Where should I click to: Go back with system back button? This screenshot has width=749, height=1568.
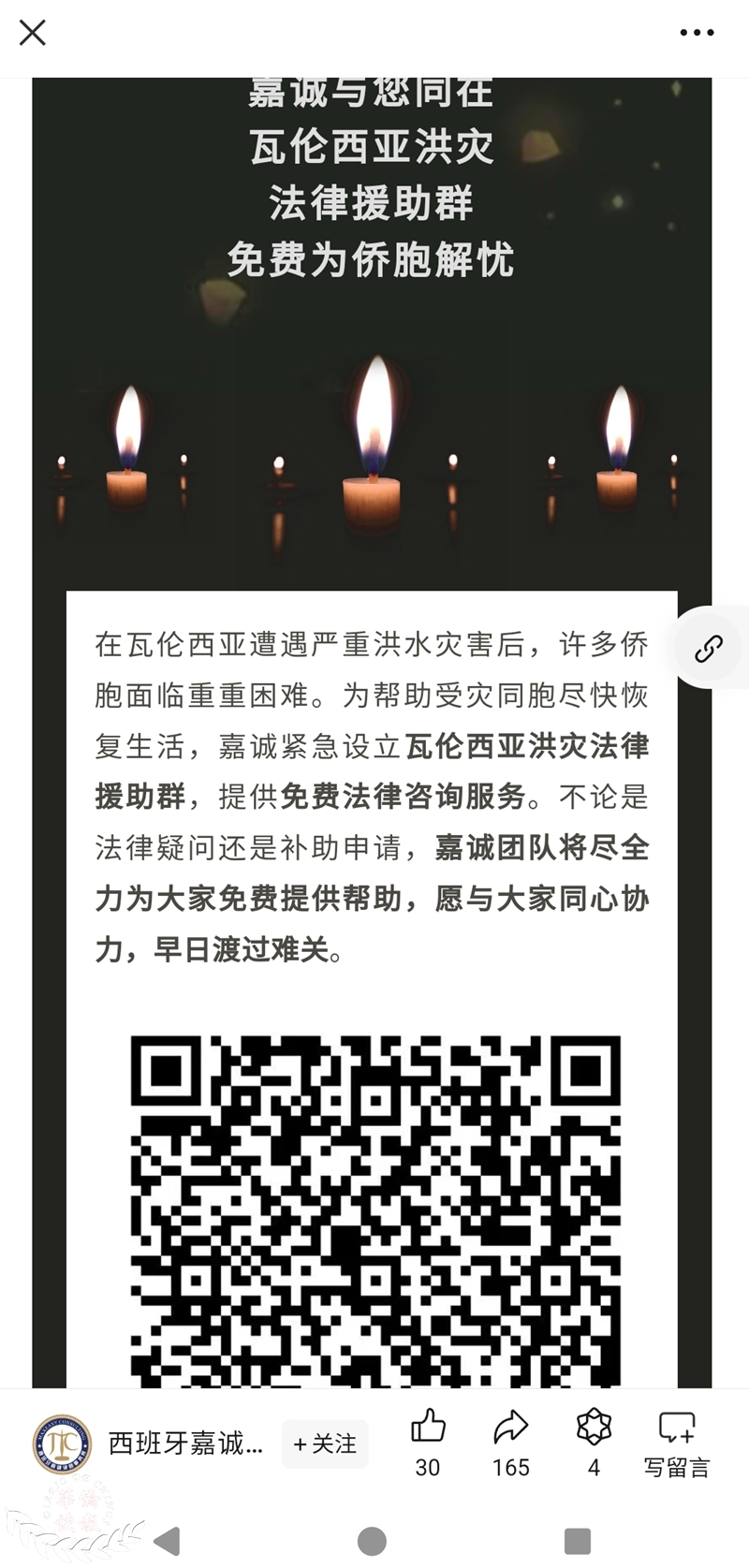click(168, 1540)
